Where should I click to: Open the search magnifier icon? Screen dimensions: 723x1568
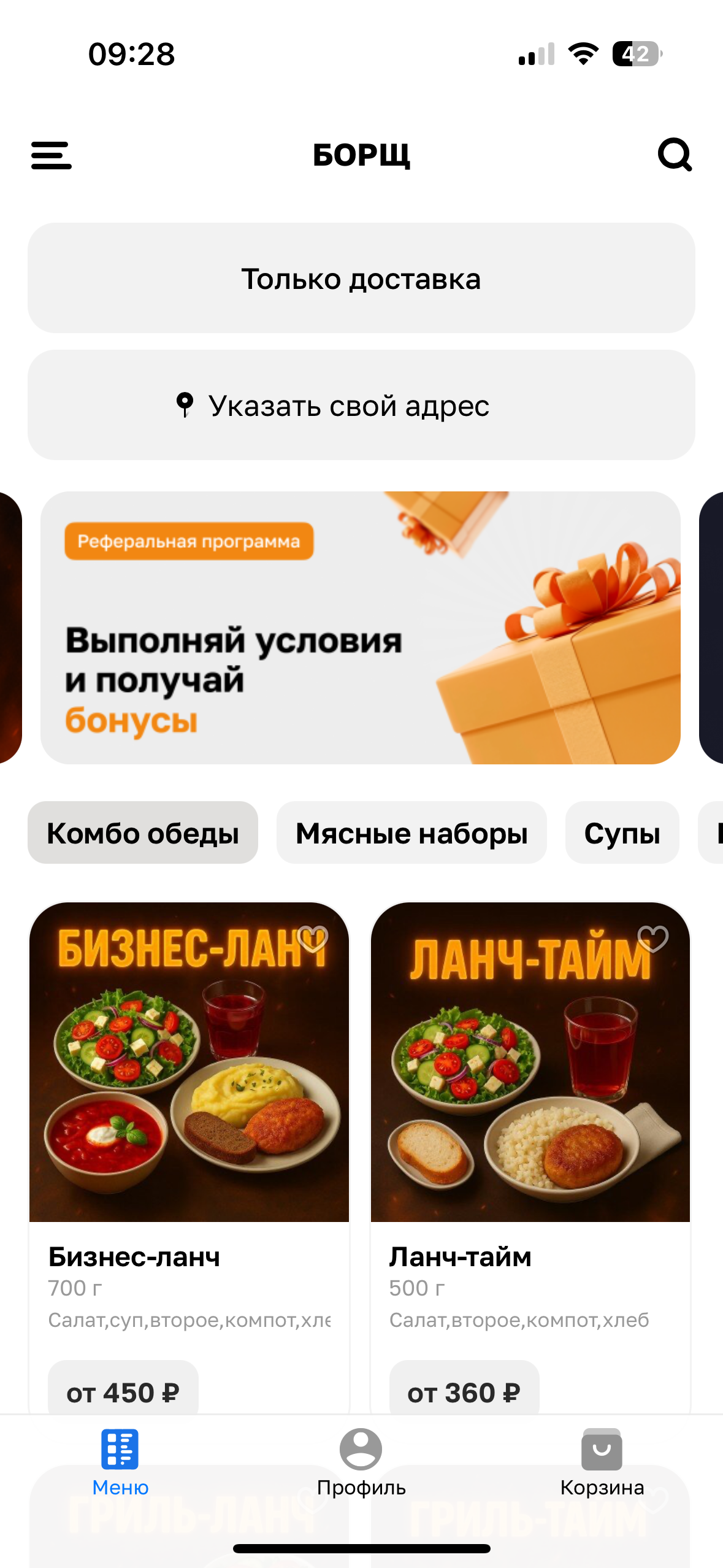(x=675, y=155)
